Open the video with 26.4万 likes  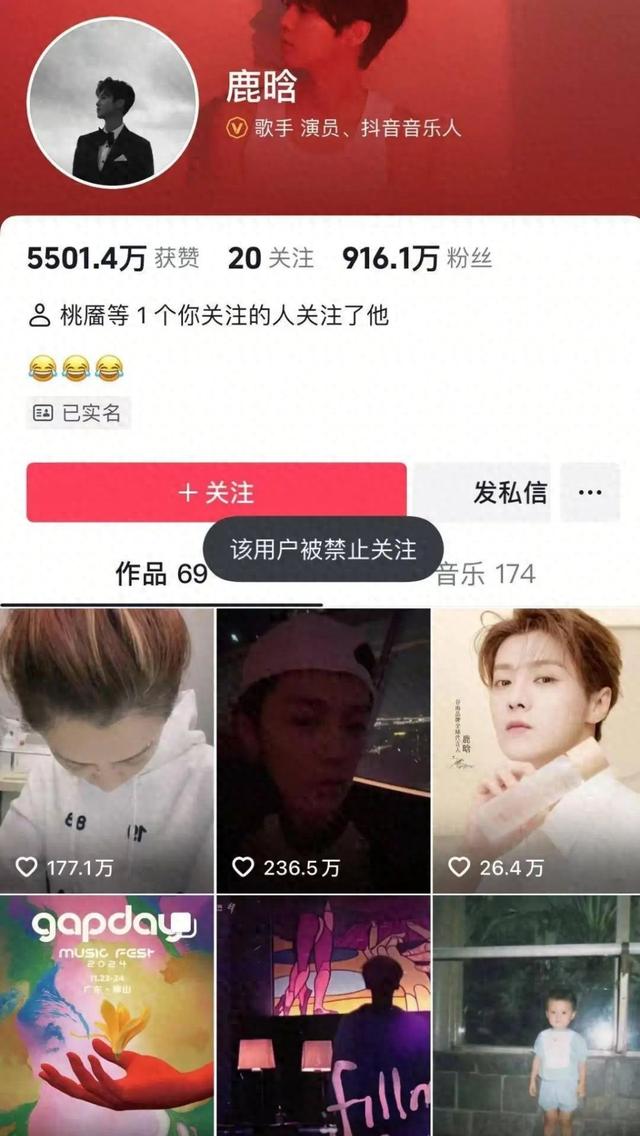(x=536, y=750)
